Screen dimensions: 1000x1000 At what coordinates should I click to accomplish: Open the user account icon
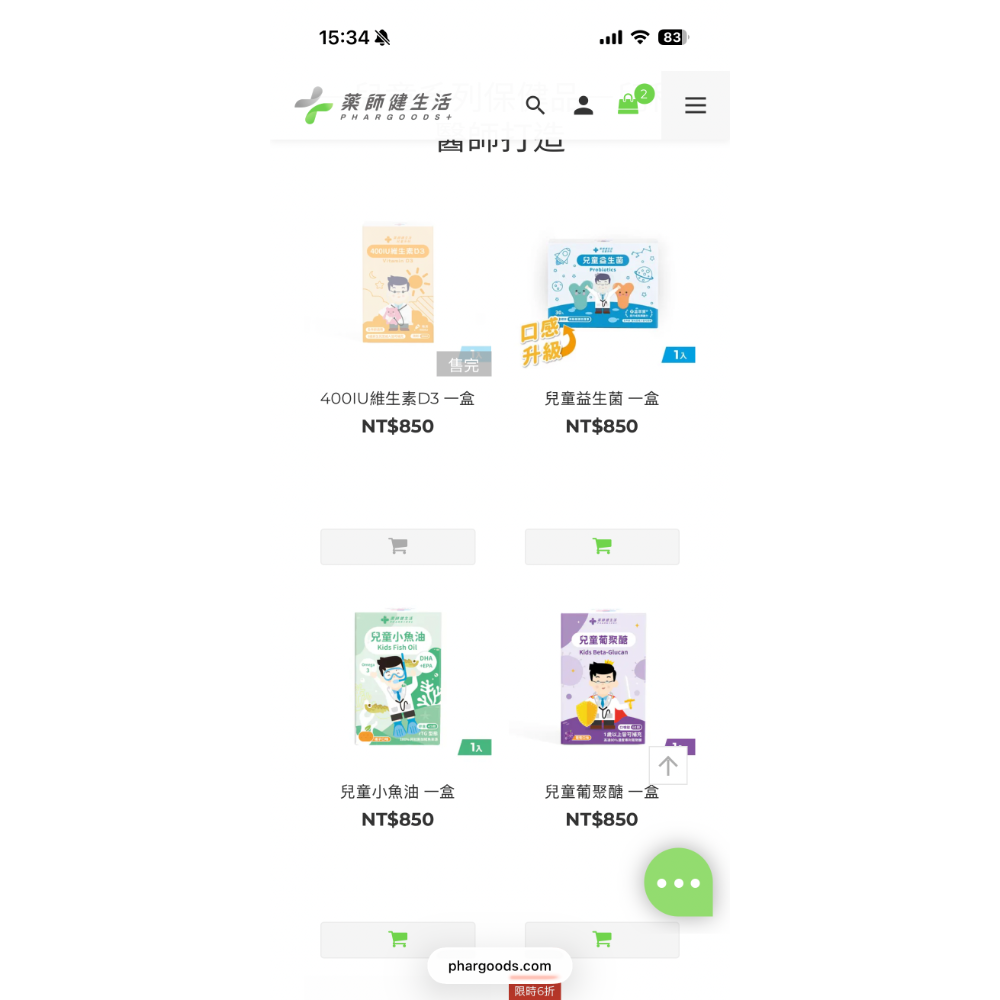tap(583, 105)
